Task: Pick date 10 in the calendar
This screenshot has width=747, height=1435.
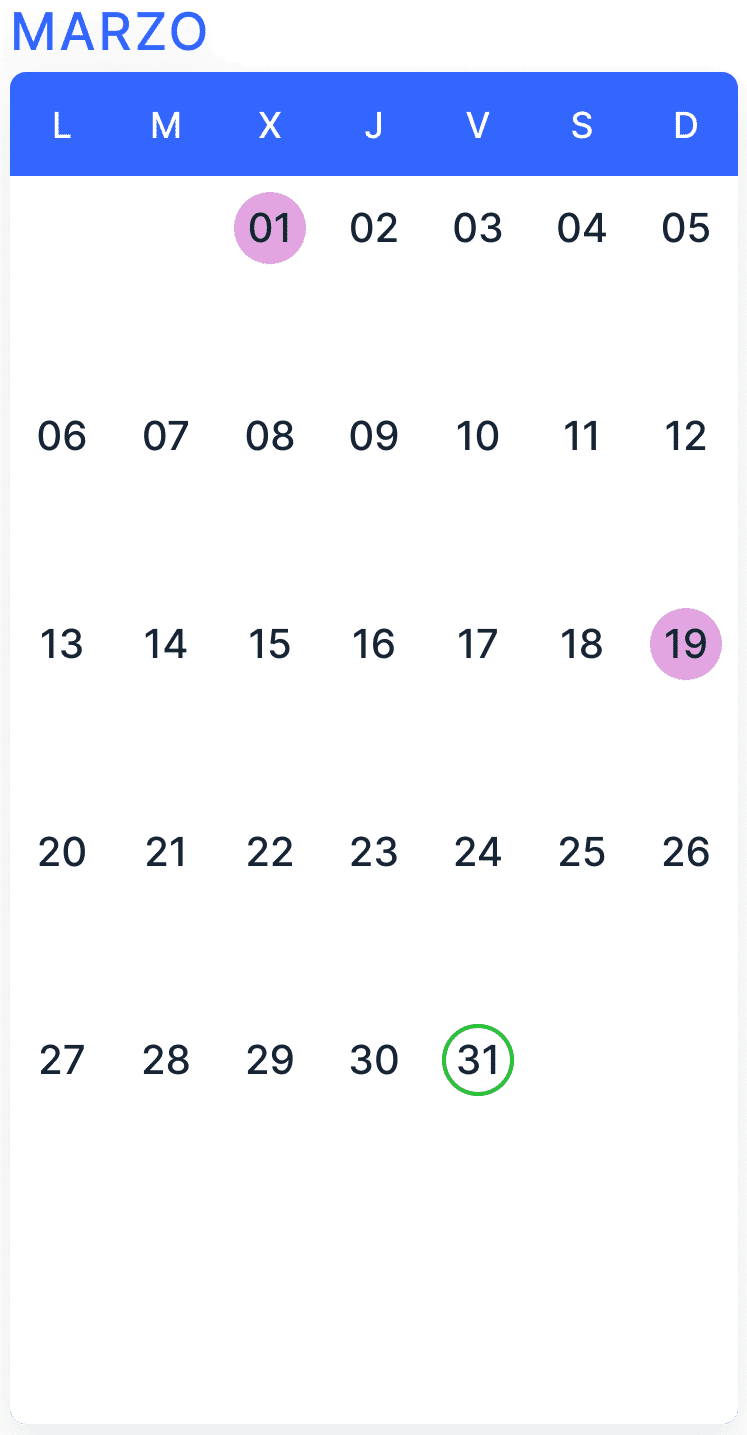Action: pyautogui.click(x=478, y=436)
